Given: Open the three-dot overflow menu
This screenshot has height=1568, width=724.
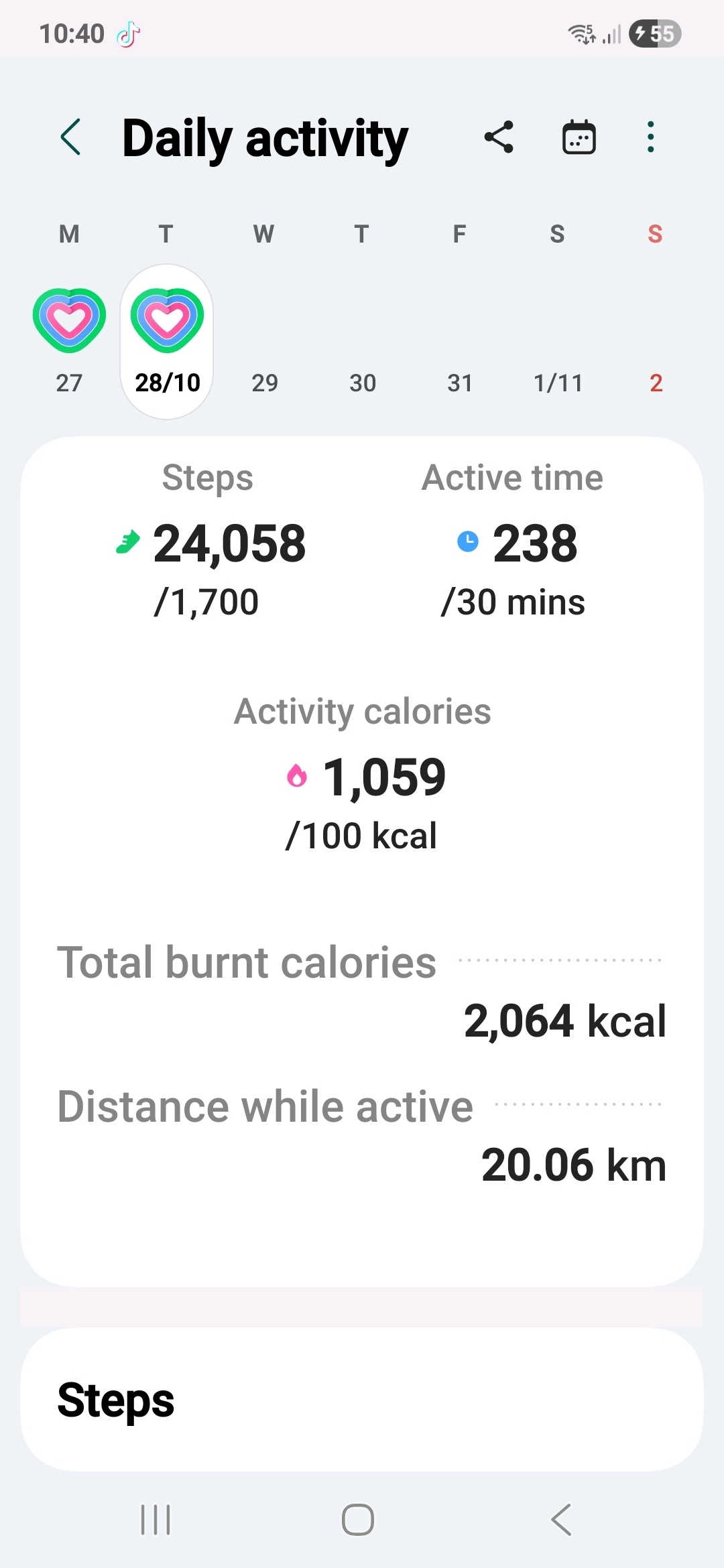Looking at the screenshot, I should click(650, 137).
